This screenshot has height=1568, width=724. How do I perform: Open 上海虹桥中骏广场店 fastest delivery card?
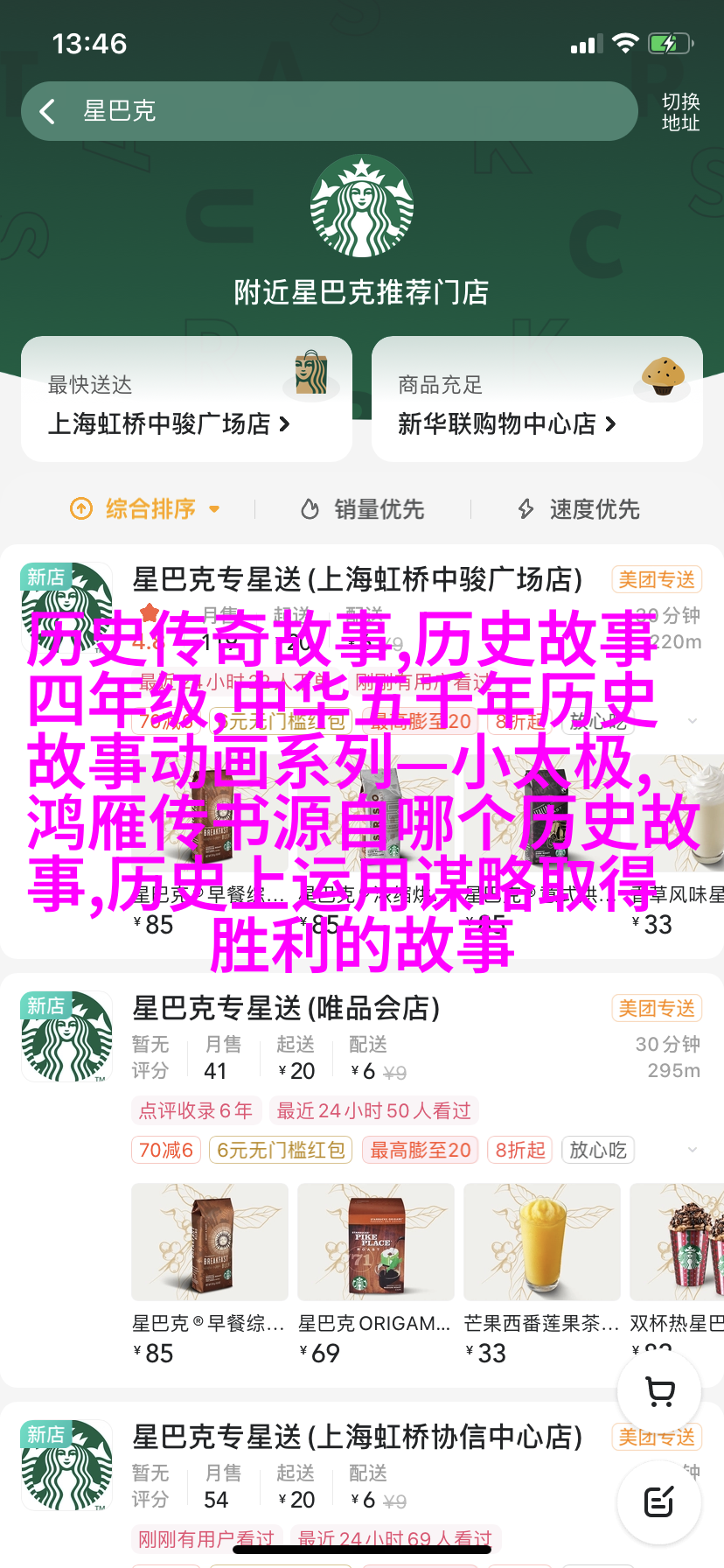tap(186, 399)
